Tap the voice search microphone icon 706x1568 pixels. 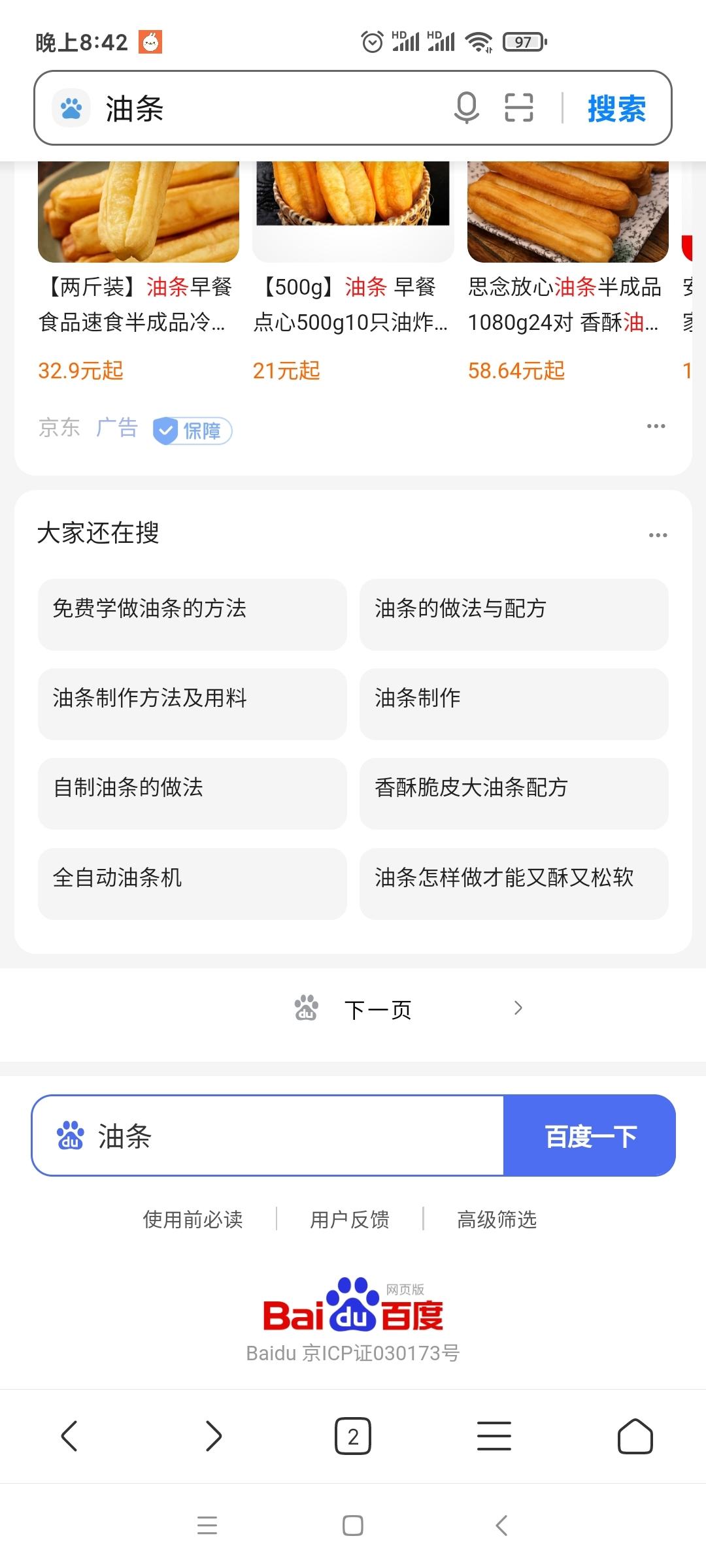click(x=466, y=108)
